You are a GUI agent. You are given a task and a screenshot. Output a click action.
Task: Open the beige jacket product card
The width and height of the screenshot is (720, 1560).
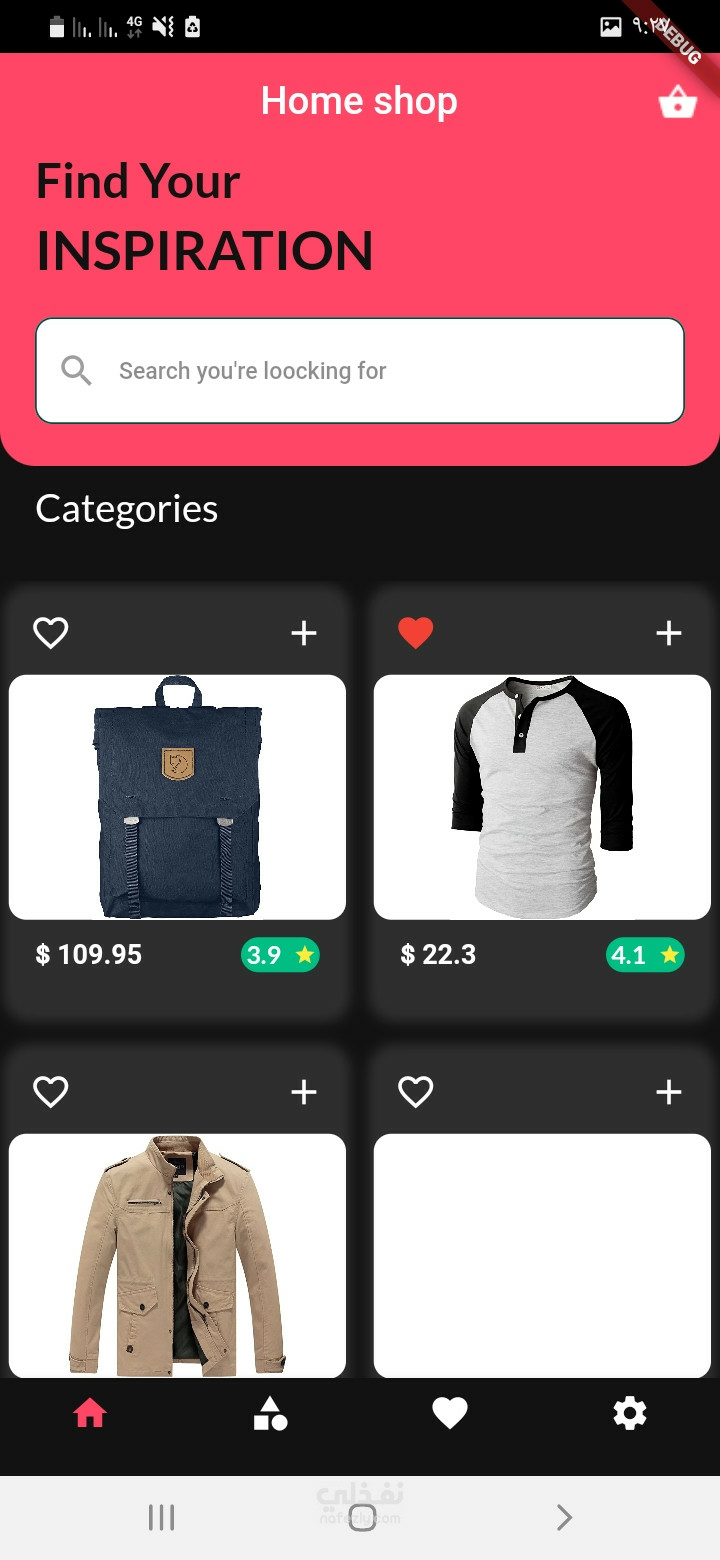coord(177,1255)
